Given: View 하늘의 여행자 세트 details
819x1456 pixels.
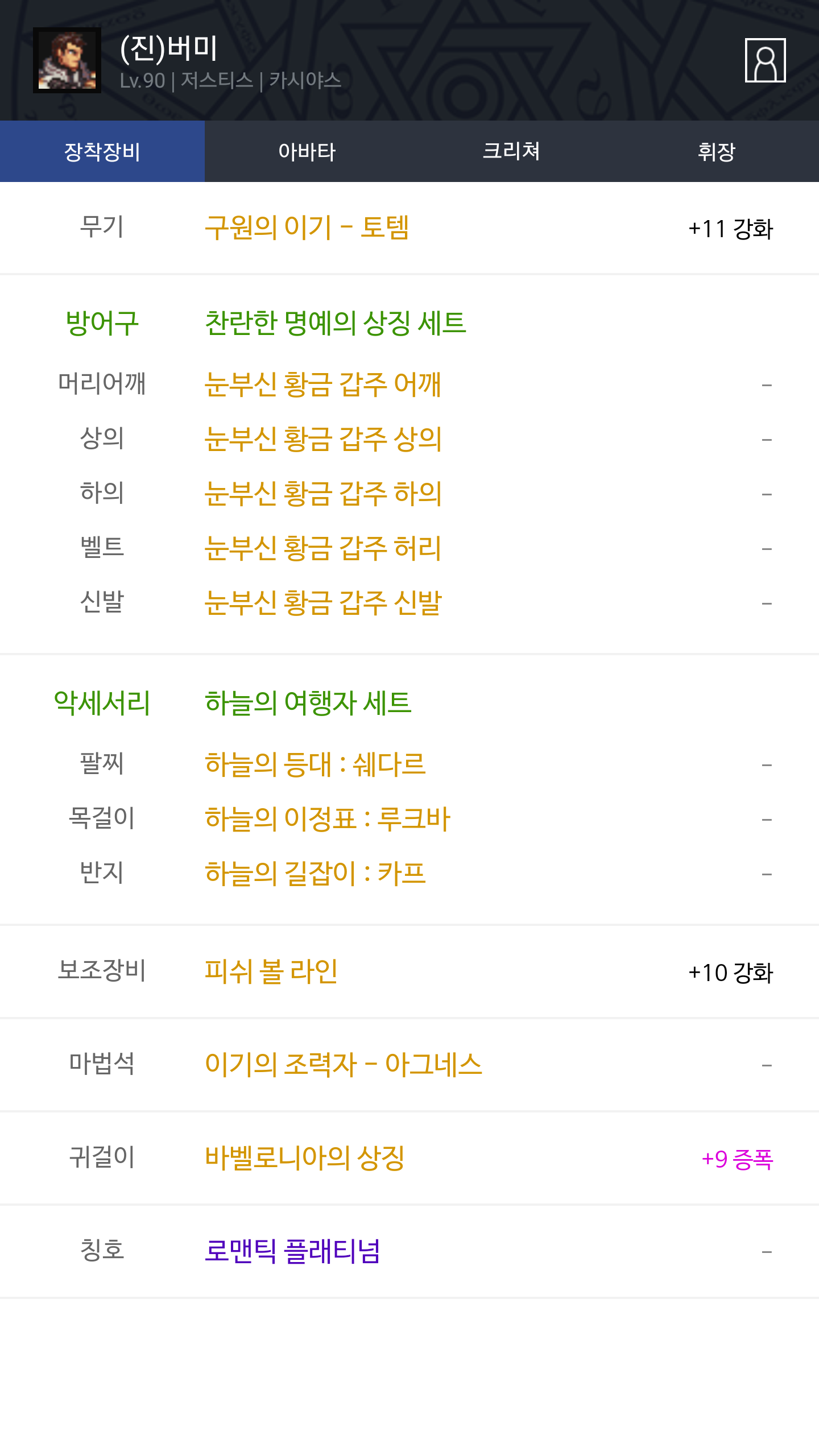Looking at the screenshot, I should point(308,703).
